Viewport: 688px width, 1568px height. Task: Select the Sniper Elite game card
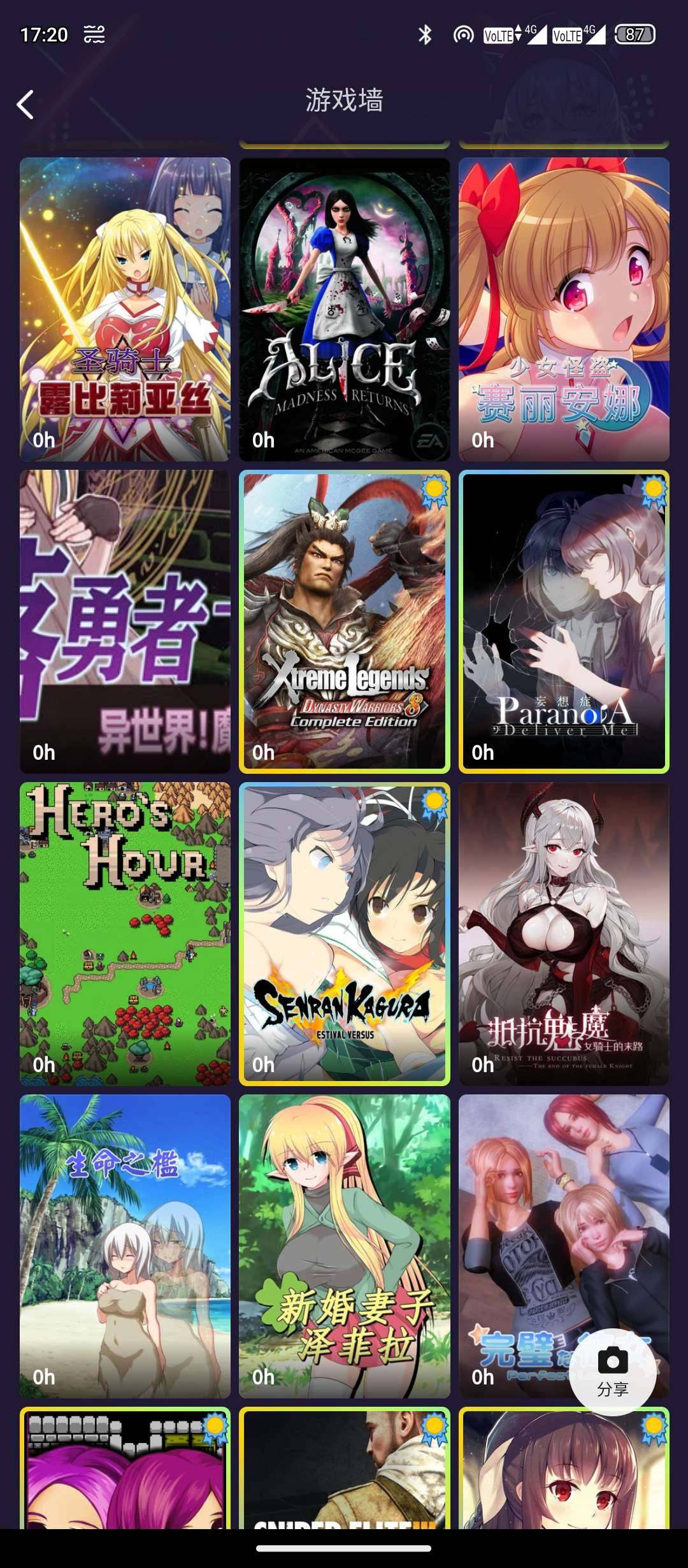point(344,1472)
